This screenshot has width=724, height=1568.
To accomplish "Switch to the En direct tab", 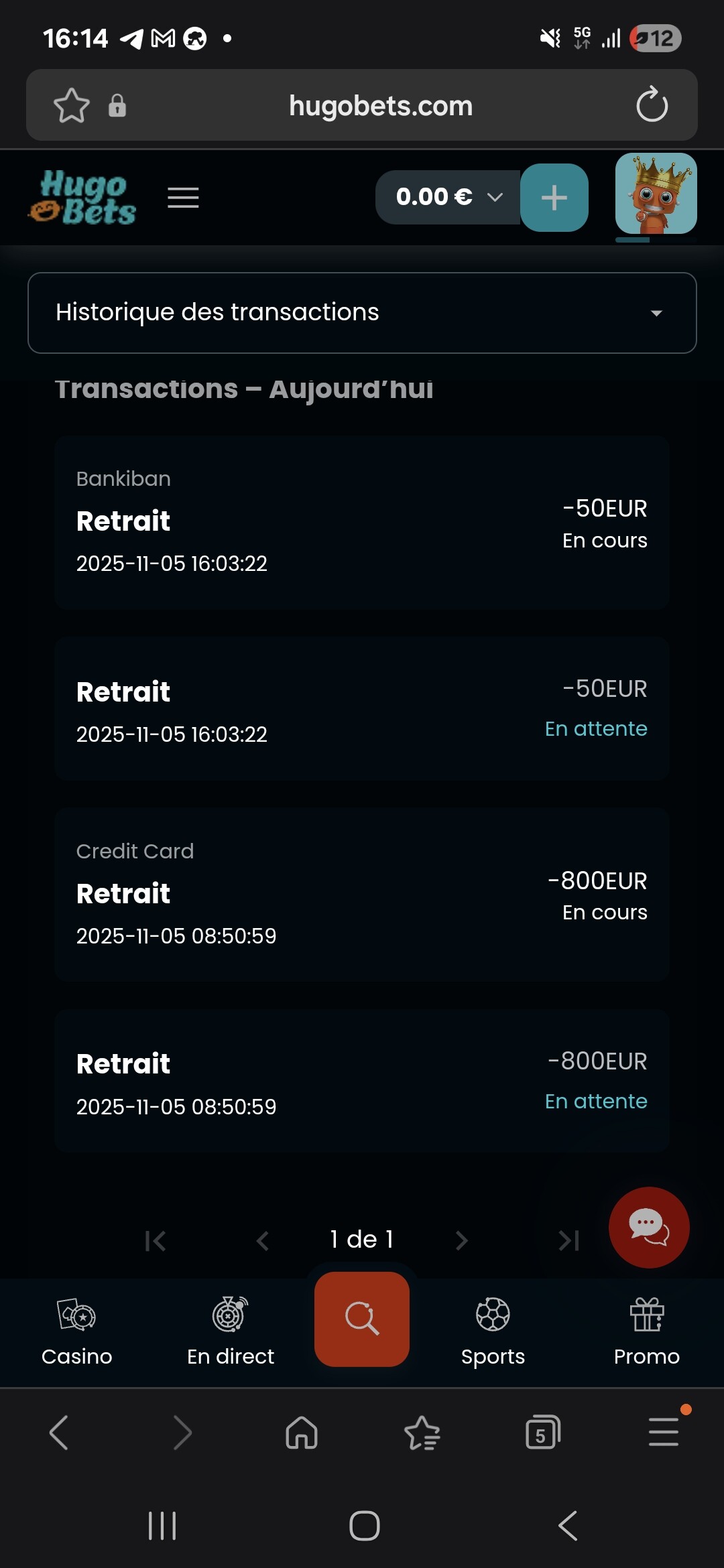I will pyautogui.click(x=231, y=1331).
